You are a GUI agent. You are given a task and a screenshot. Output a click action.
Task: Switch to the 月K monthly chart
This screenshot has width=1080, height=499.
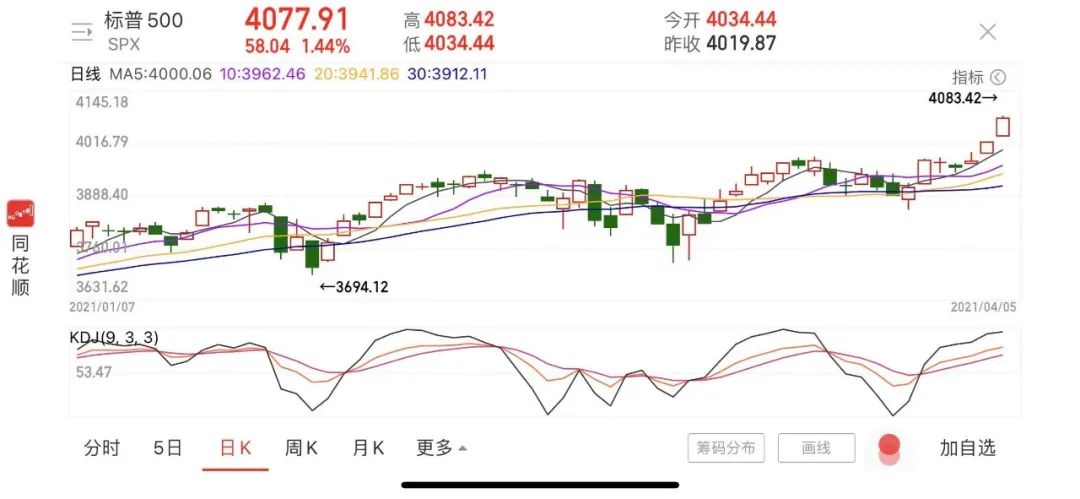368,448
